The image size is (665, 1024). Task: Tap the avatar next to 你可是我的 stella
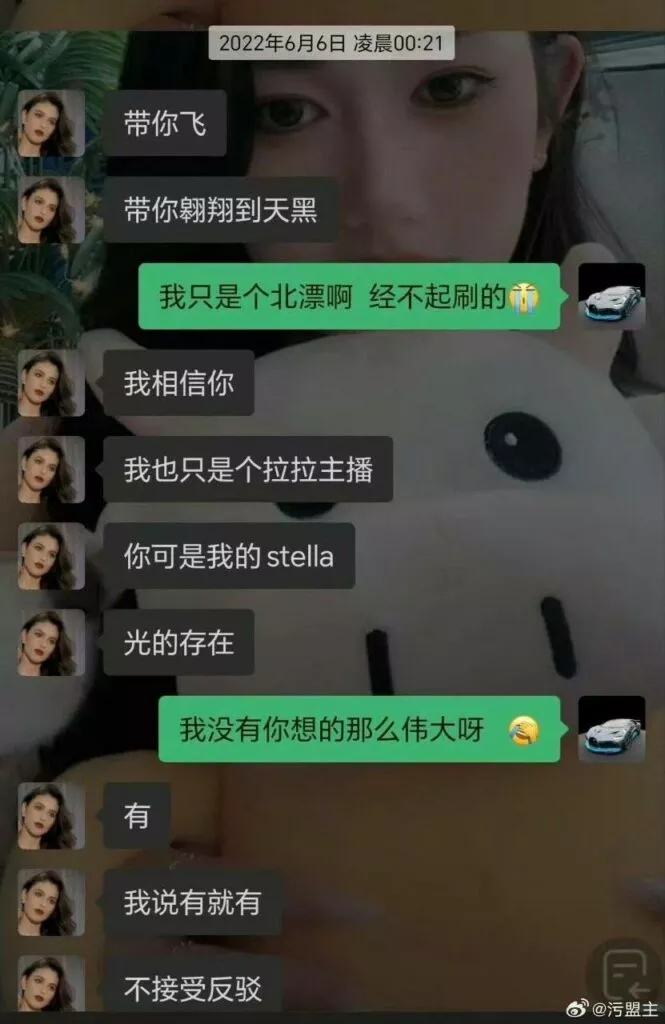point(51,556)
